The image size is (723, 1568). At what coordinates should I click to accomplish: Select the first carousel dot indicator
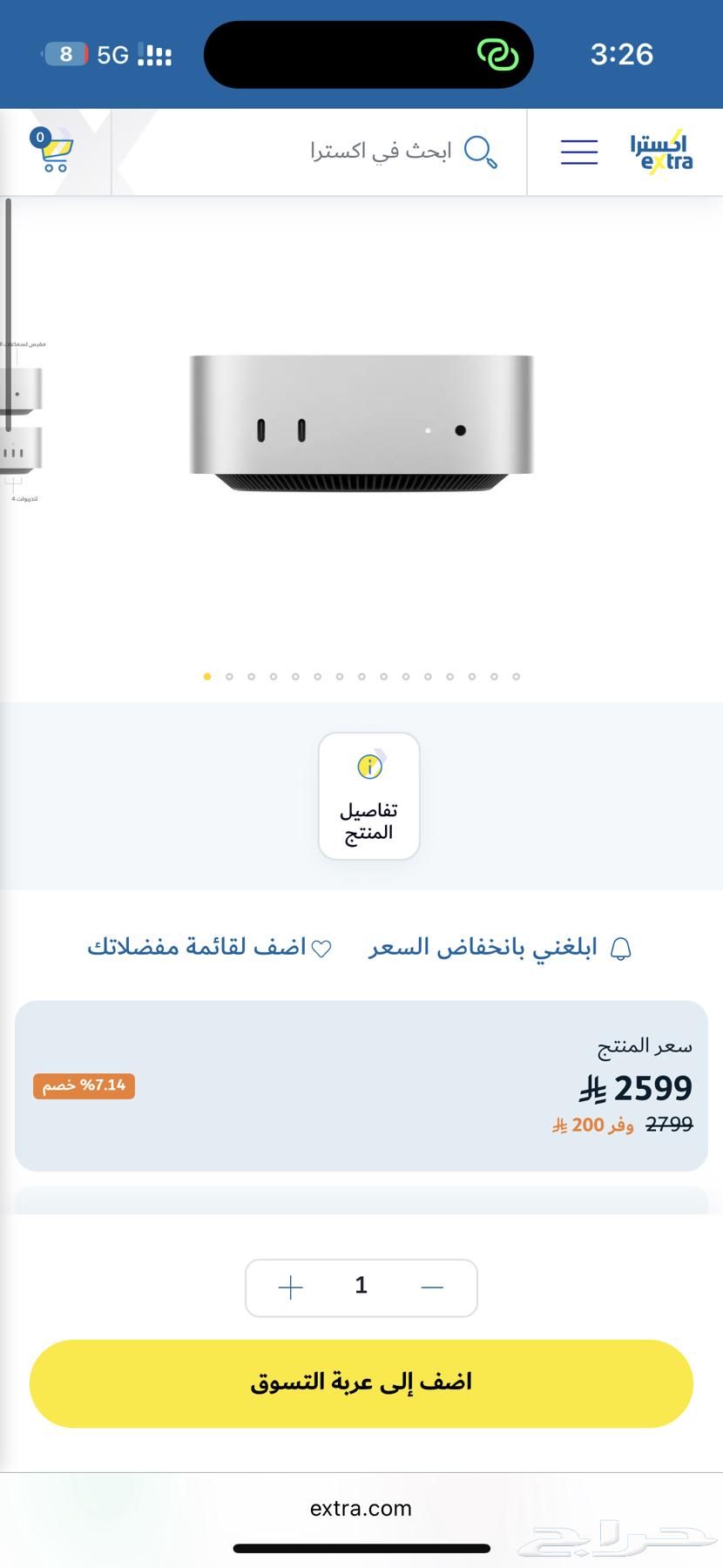(207, 676)
